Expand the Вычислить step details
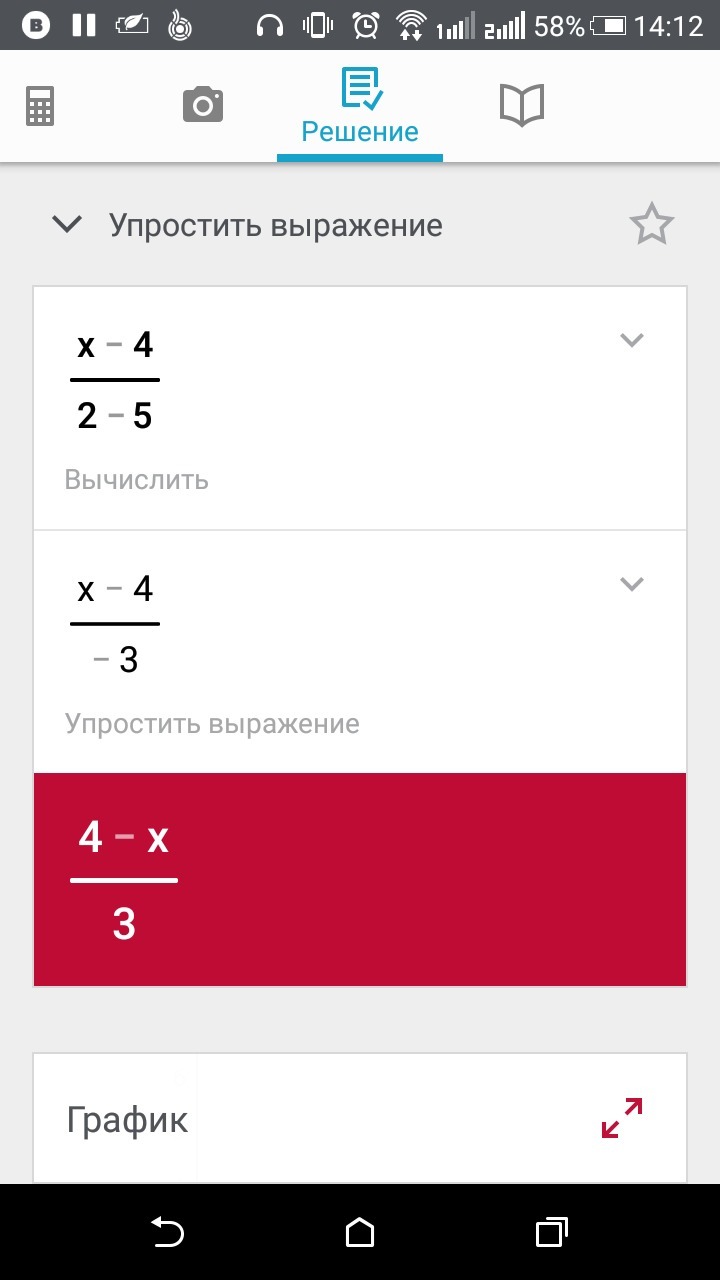The width and height of the screenshot is (720, 1280). 631,340
